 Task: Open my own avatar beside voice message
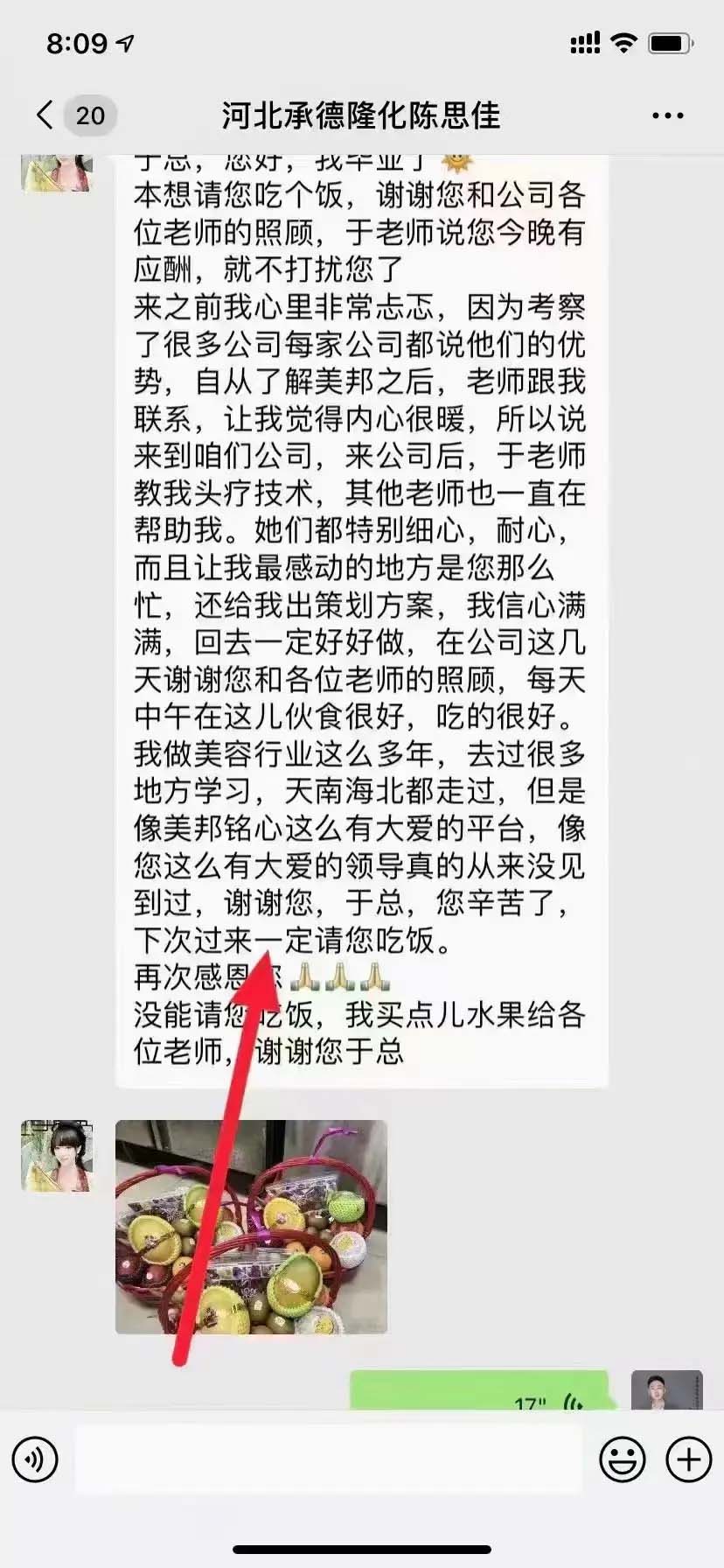[x=666, y=1391]
